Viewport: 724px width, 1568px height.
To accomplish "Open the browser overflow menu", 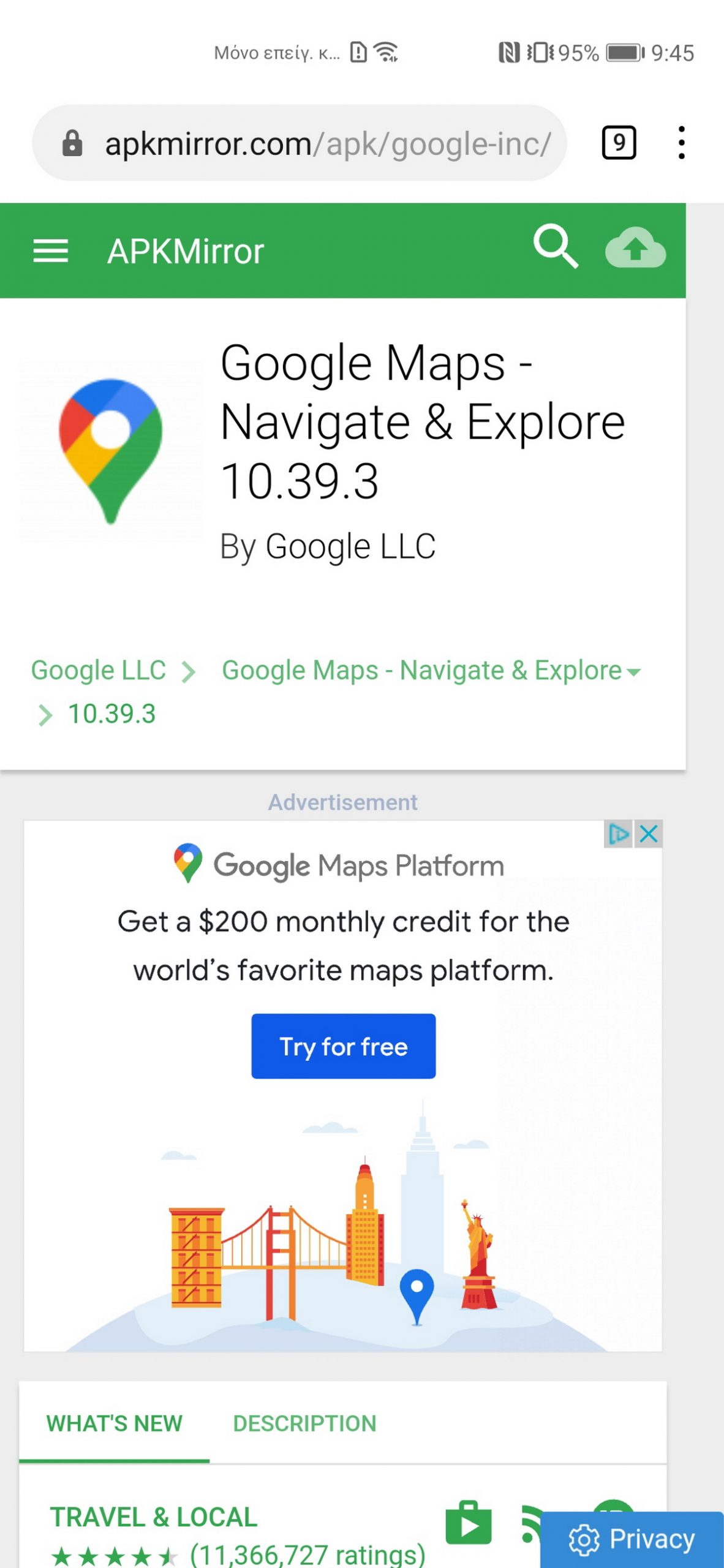I will (681, 143).
